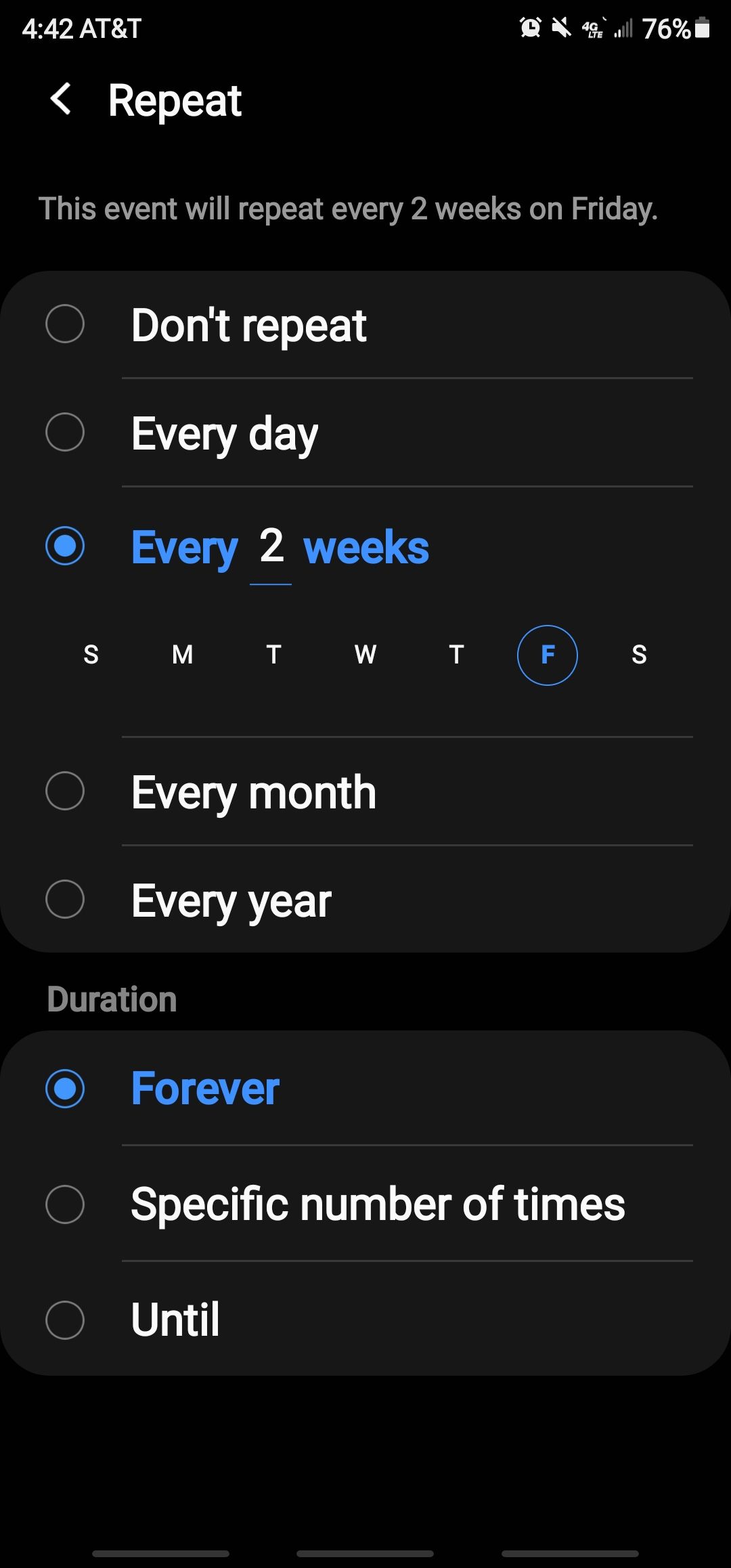Tap the signal strength icon
The height and width of the screenshot is (1568, 731).
[x=623, y=29]
